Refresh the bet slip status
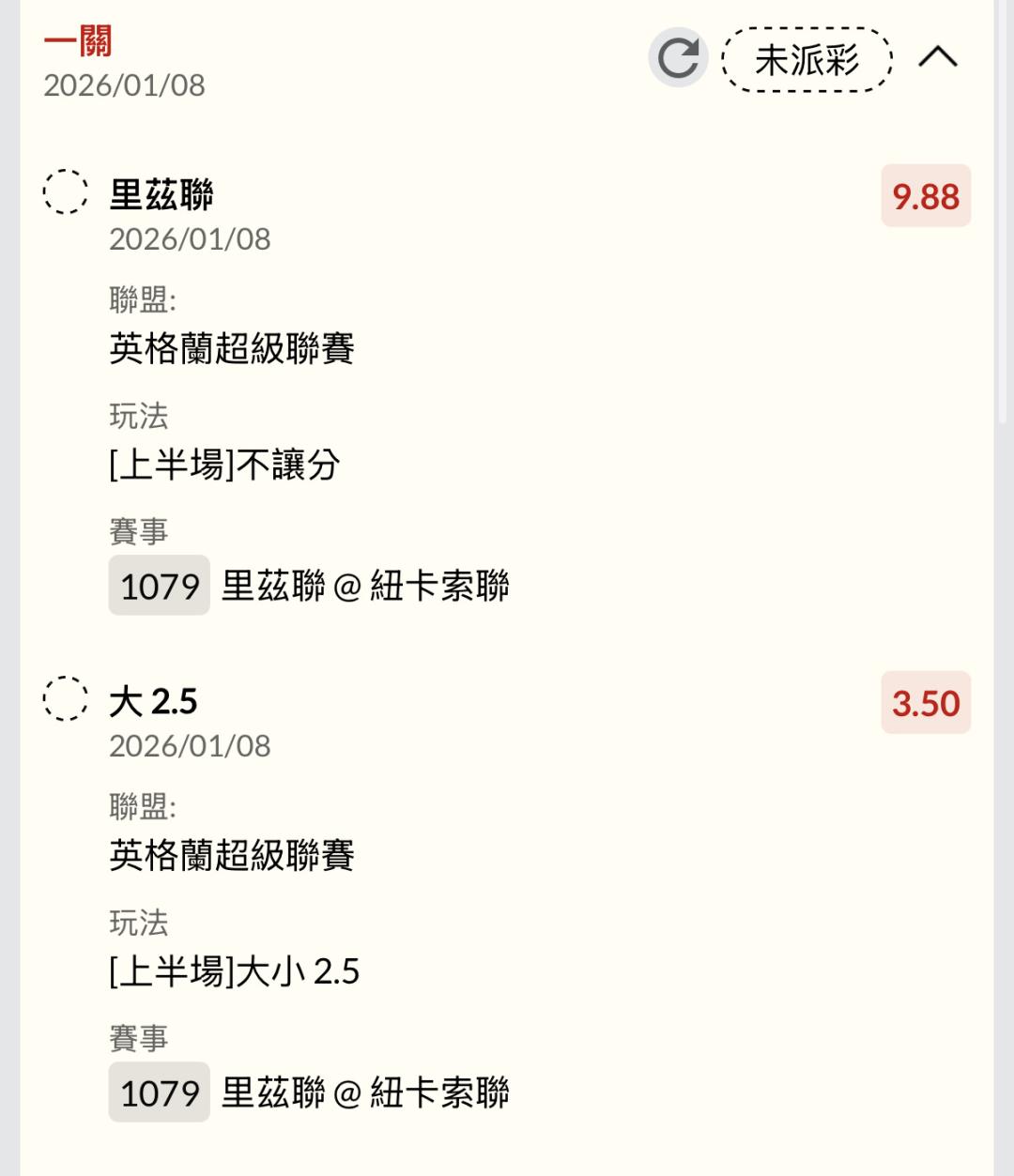Image resolution: width=1014 pixels, height=1176 pixels. click(677, 58)
